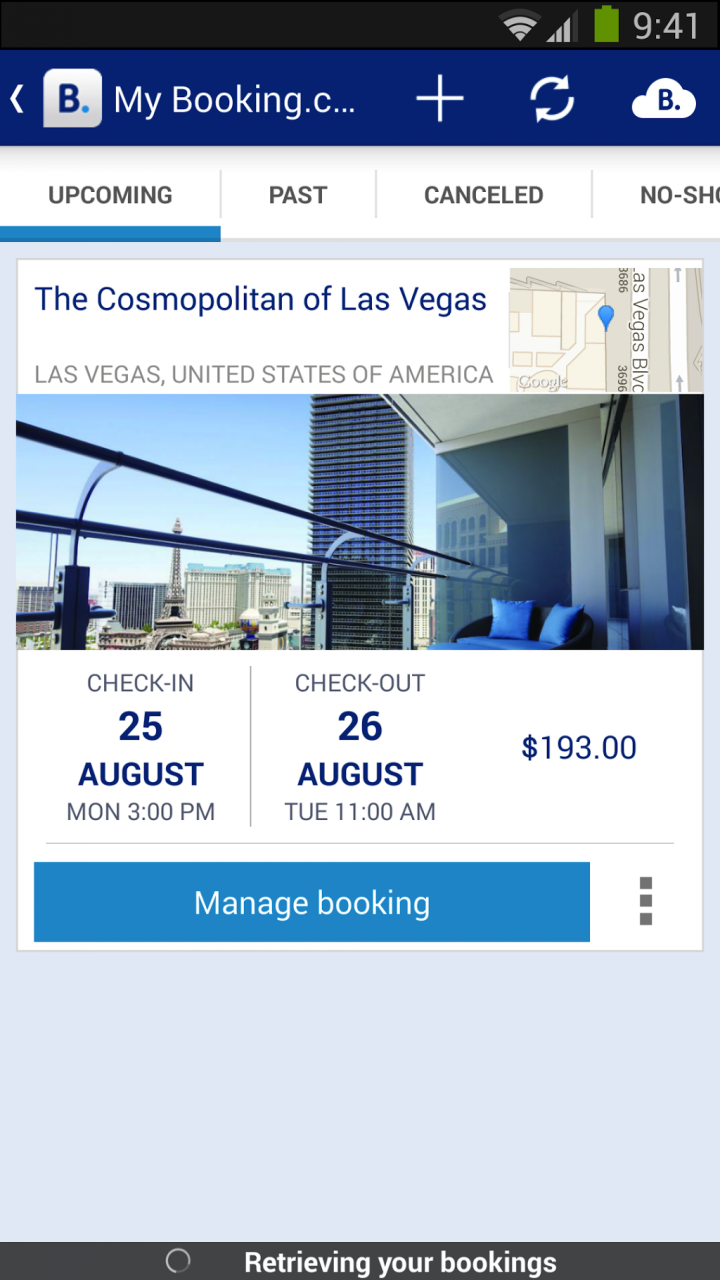
Task: Add a new booking with plus icon
Action: [440, 99]
